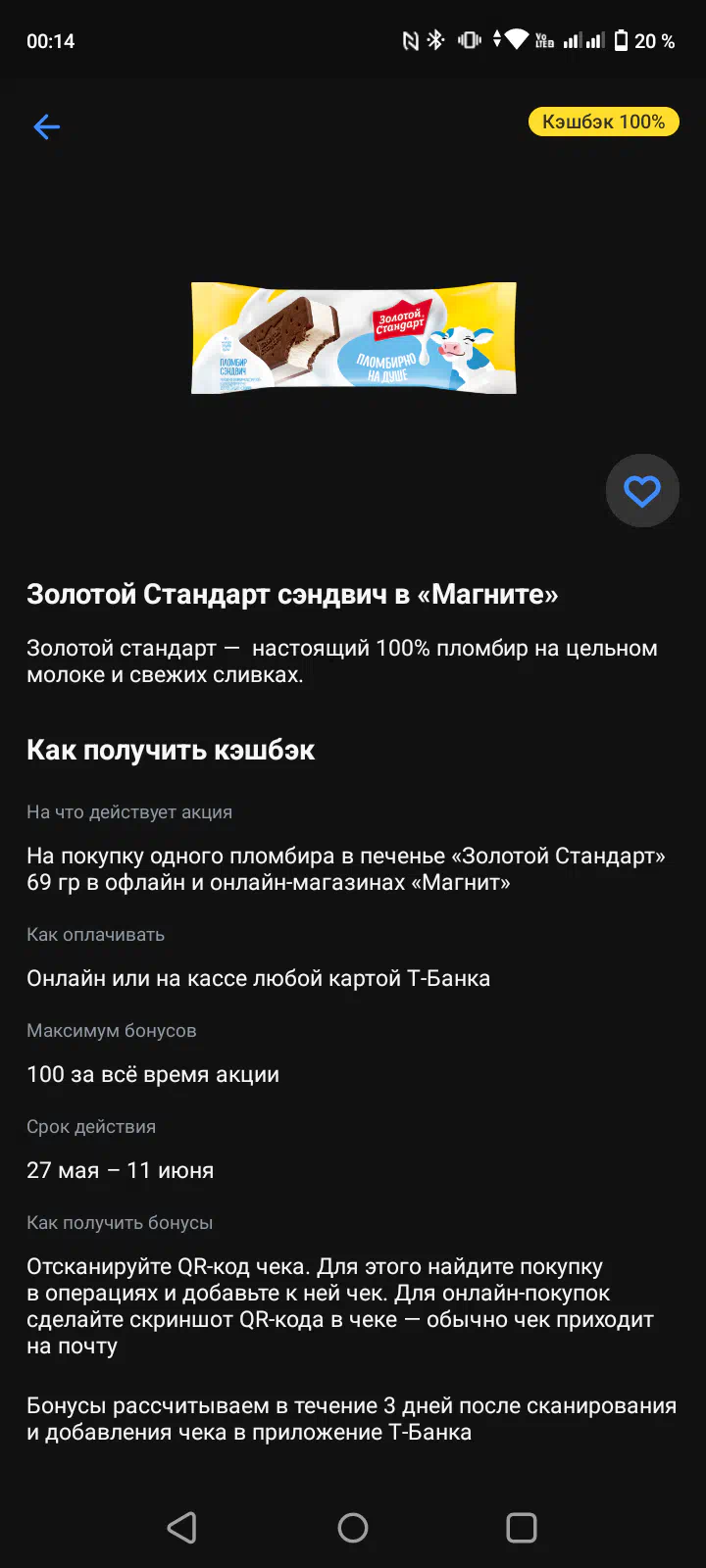Go back using the blue arrow

pos(46,126)
